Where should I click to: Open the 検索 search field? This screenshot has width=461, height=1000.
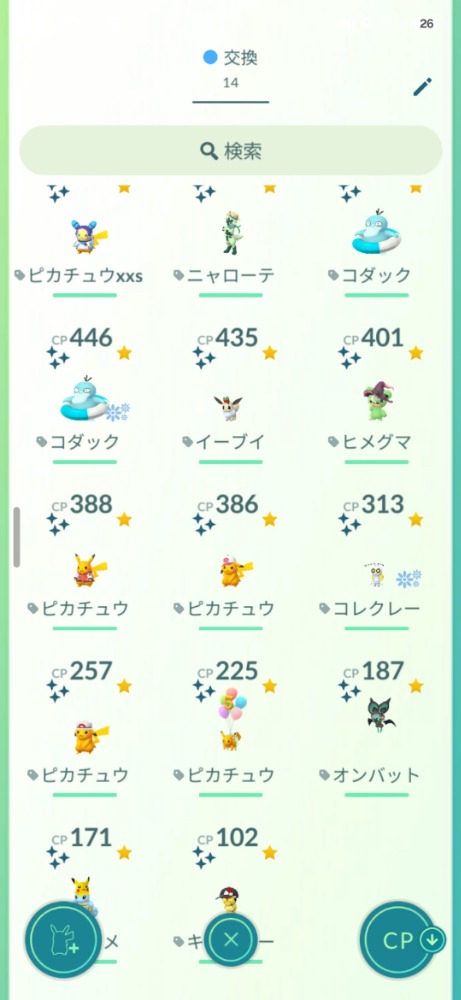click(x=231, y=151)
